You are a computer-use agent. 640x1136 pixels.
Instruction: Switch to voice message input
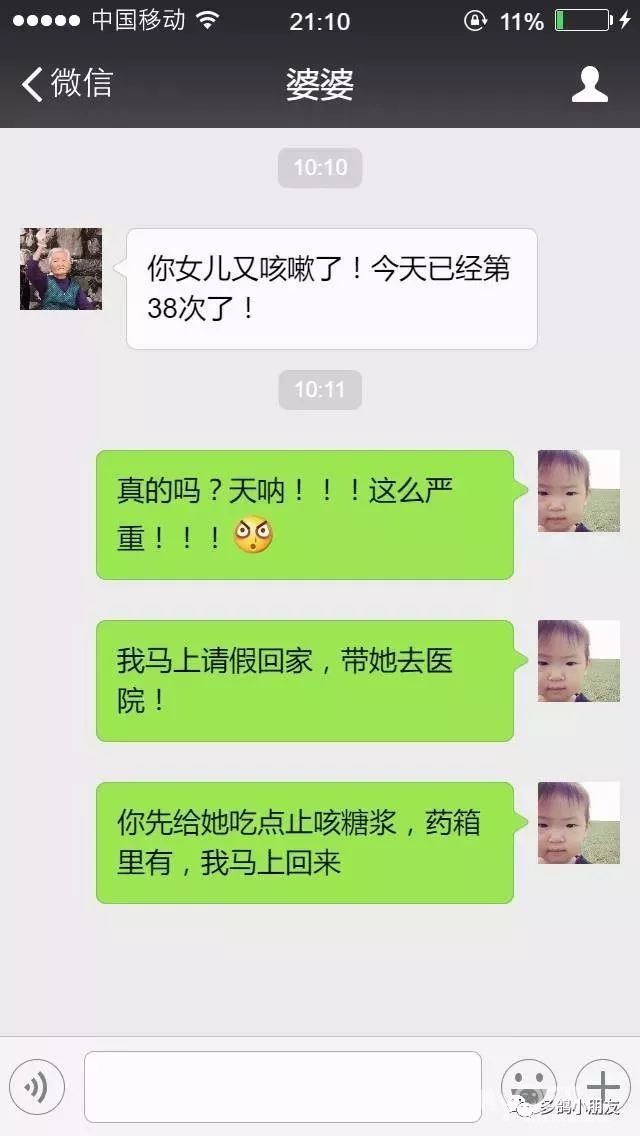[37, 1087]
